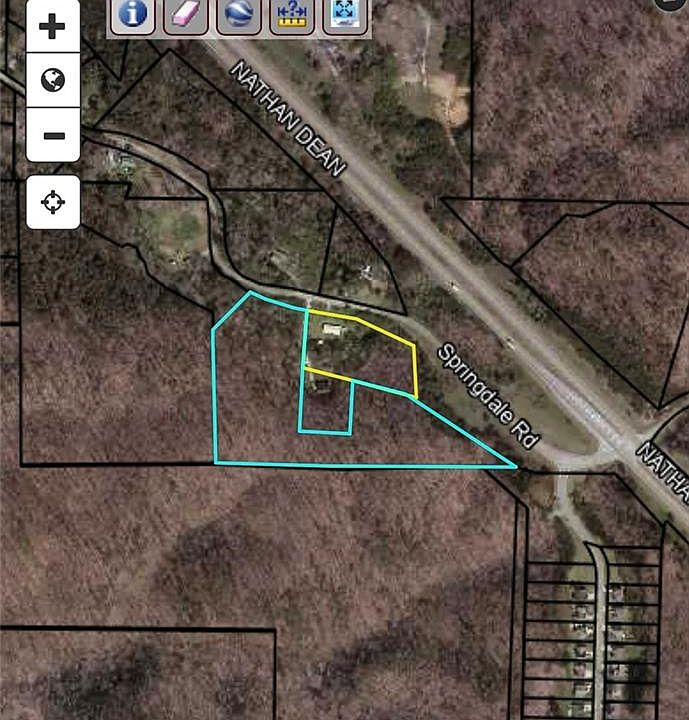Viewport: 689px width, 720px height.
Task: Locate my current position on map
Action: coord(53,202)
